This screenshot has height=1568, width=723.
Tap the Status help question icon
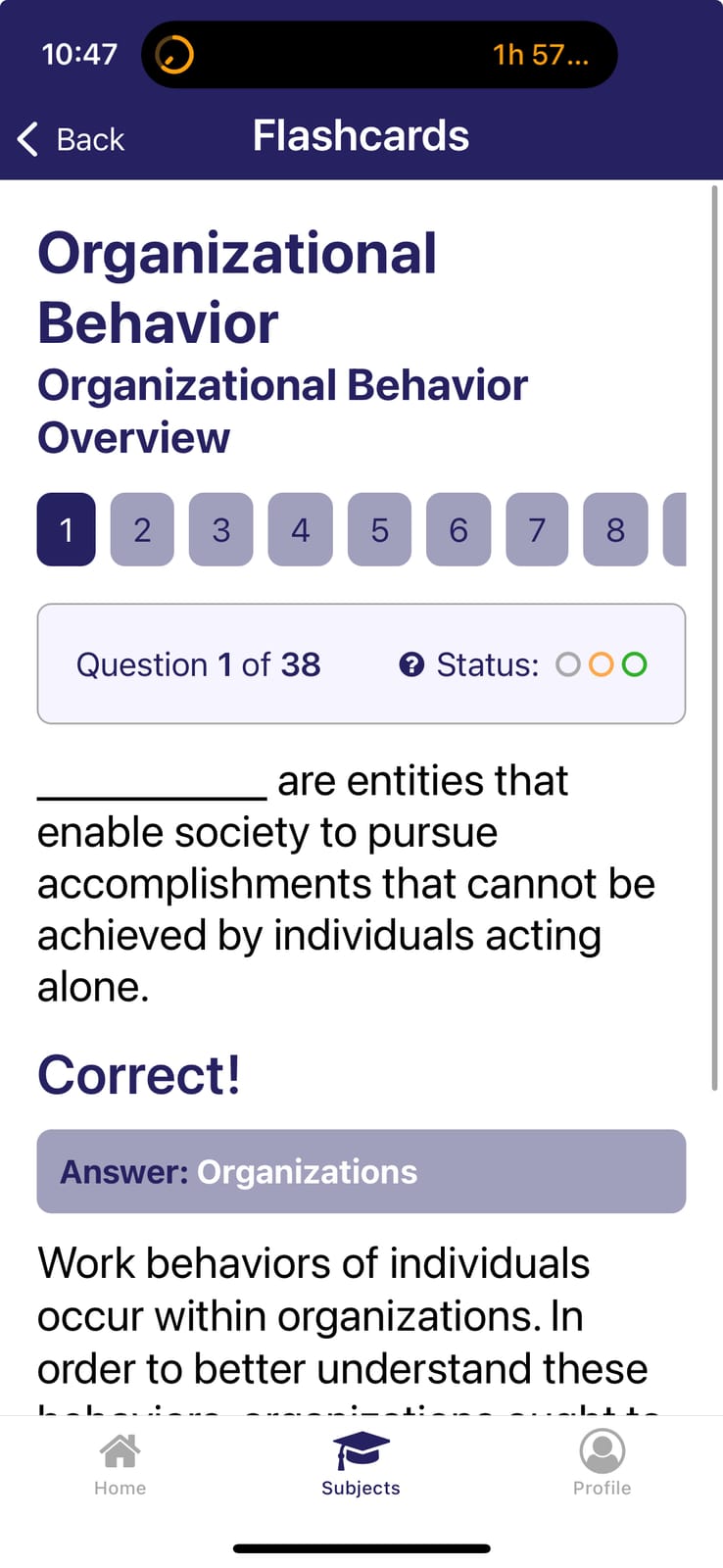(411, 664)
